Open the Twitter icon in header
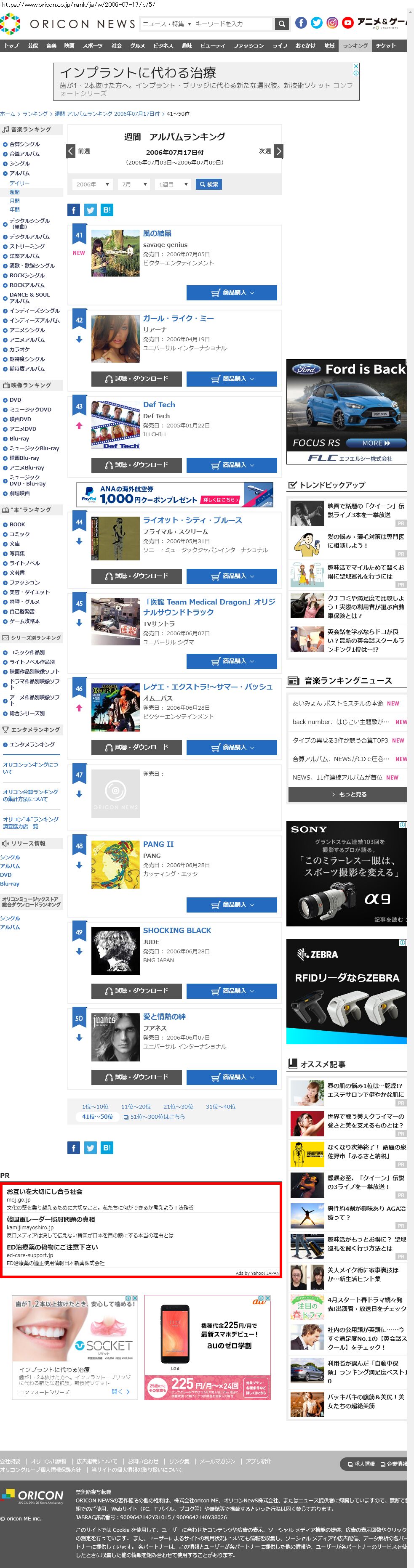The width and height of the screenshot is (414, 1568). pos(316,23)
